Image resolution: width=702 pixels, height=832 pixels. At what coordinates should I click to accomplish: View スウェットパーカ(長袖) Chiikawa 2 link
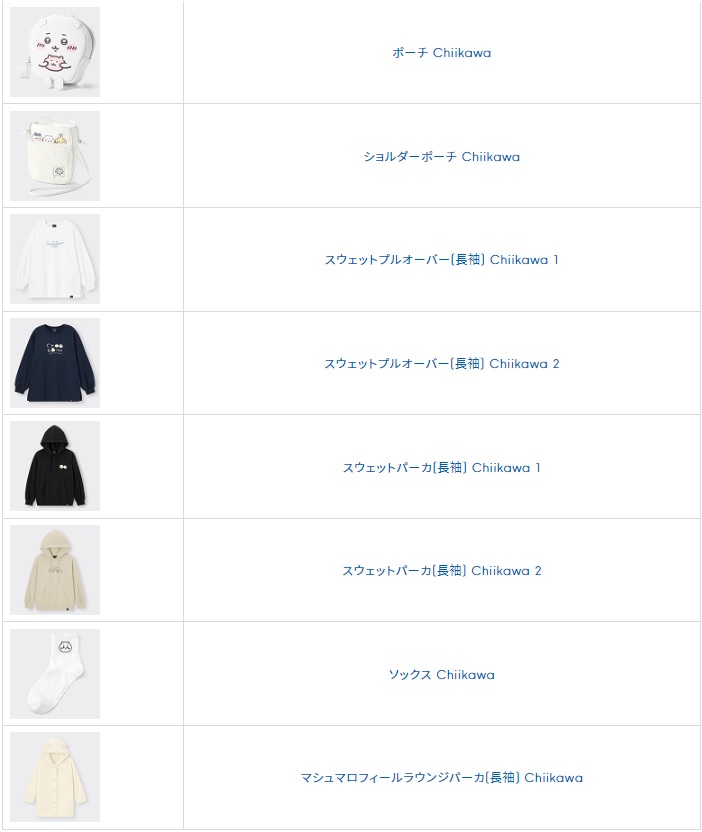441,571
